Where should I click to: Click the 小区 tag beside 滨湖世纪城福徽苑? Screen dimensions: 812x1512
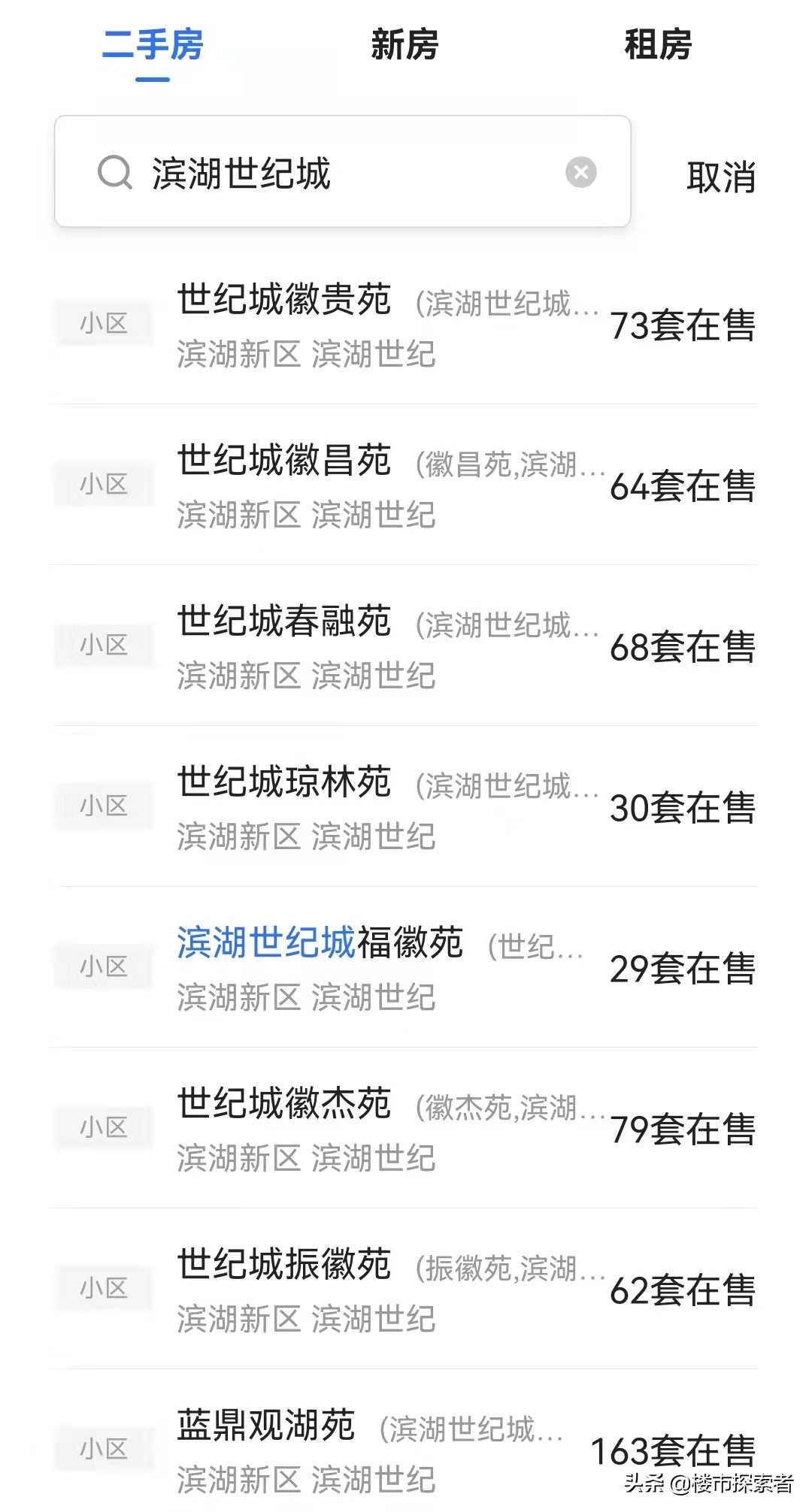pos(104,966)
